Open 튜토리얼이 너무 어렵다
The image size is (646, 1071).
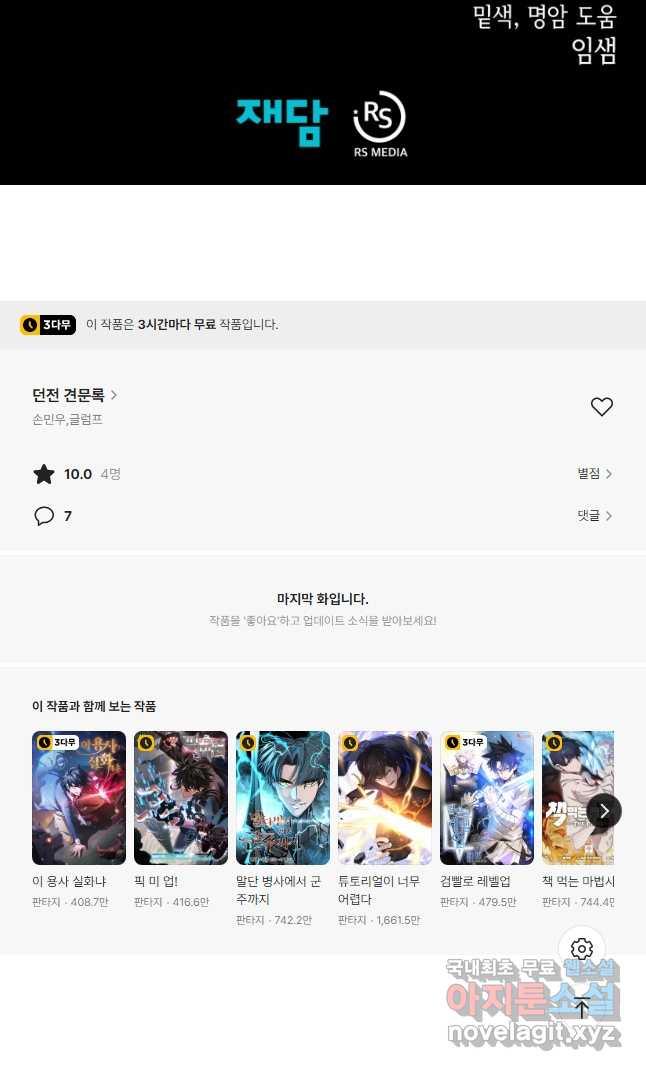pyautogui.click(x=385, y=798)
